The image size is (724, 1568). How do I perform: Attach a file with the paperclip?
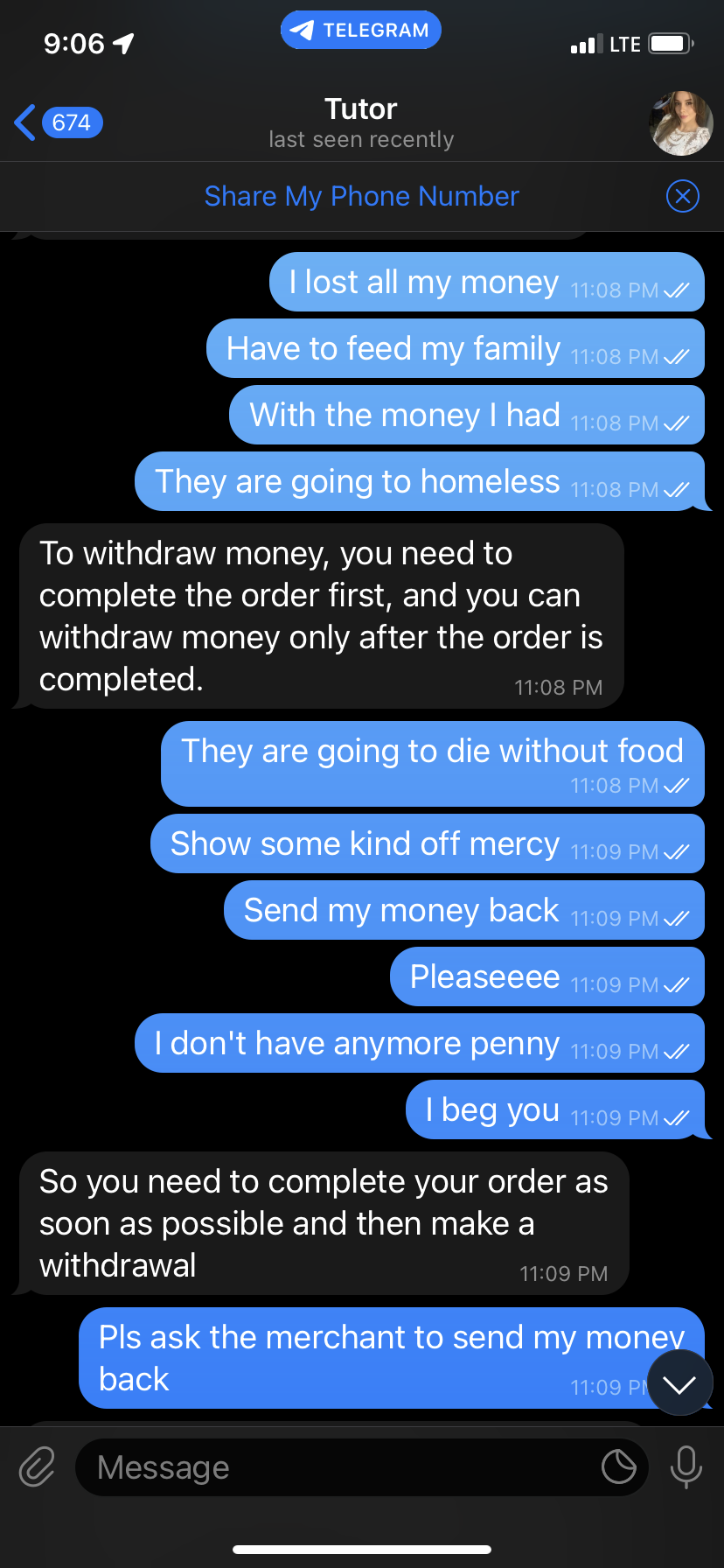coord(38,1467)
